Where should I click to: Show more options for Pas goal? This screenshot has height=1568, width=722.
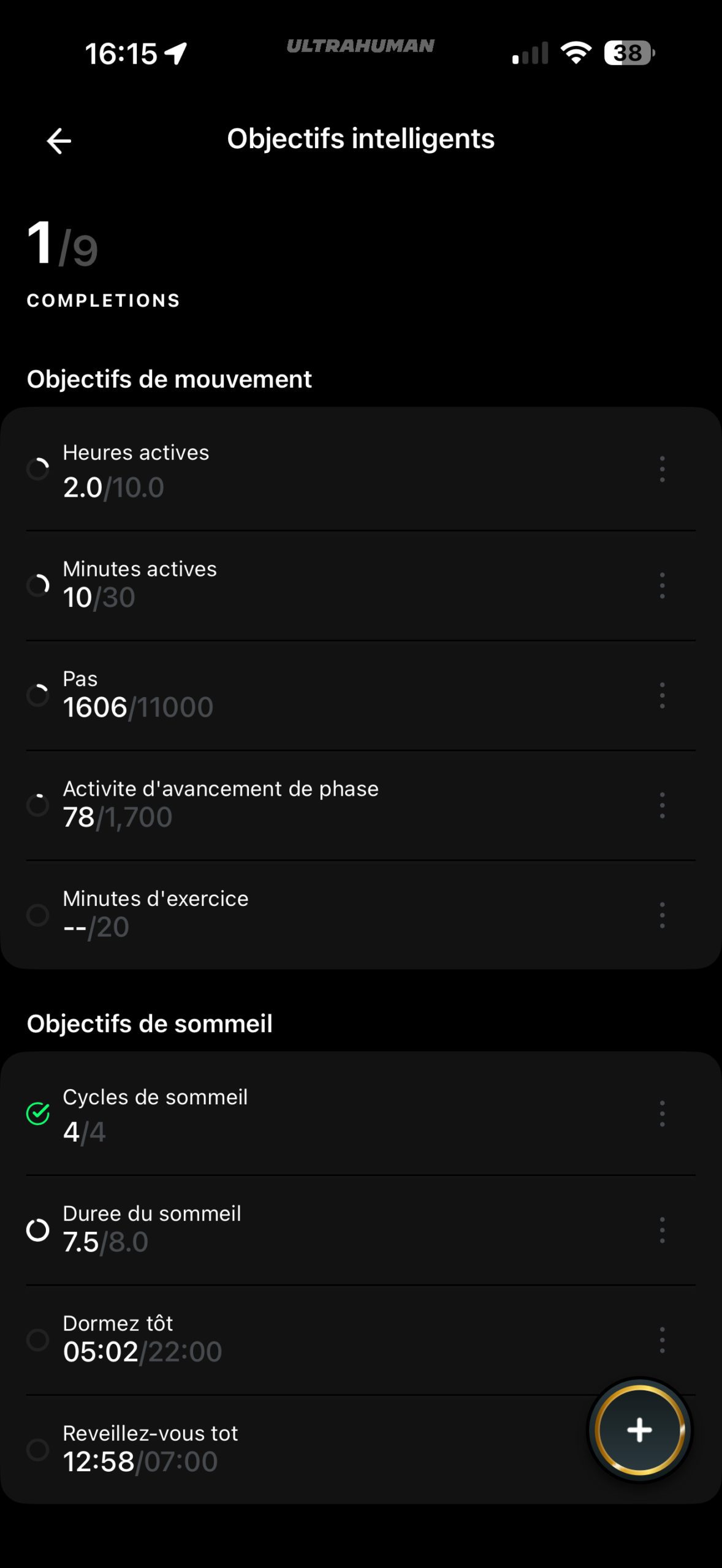tap(662, 695)
